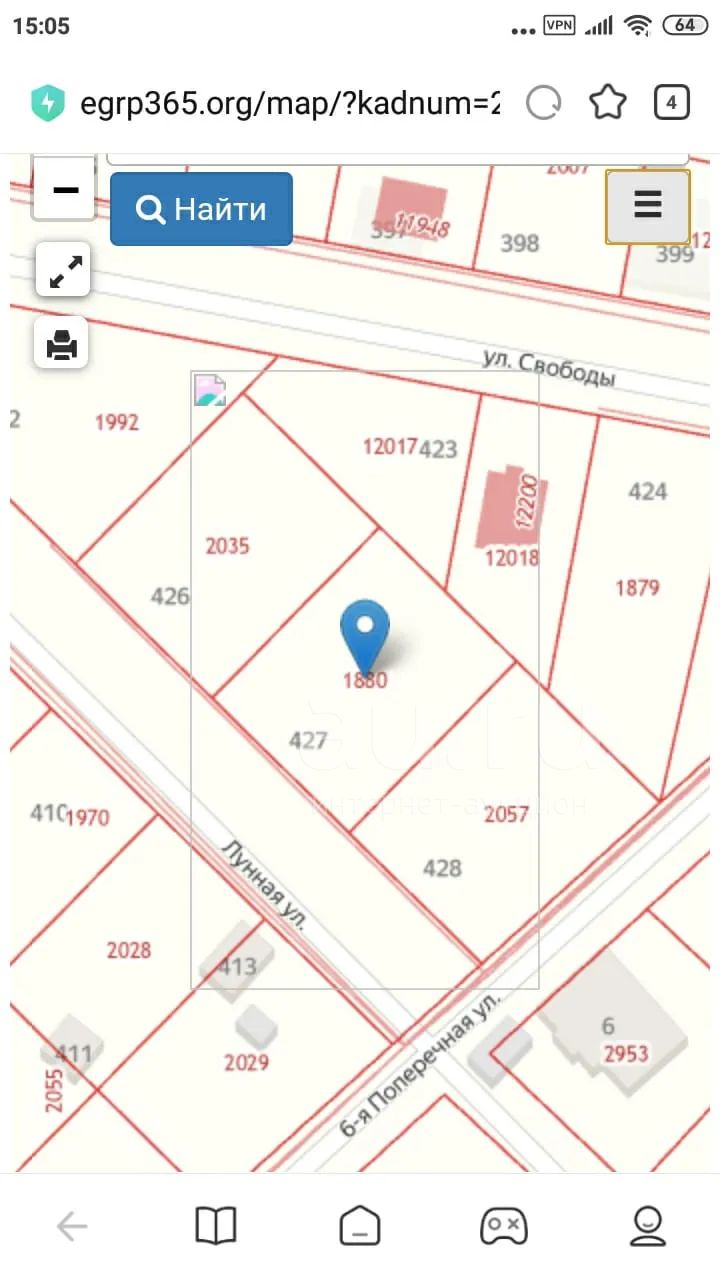Reload the page in the address bar
The image size is (720, 1280).
543,102
